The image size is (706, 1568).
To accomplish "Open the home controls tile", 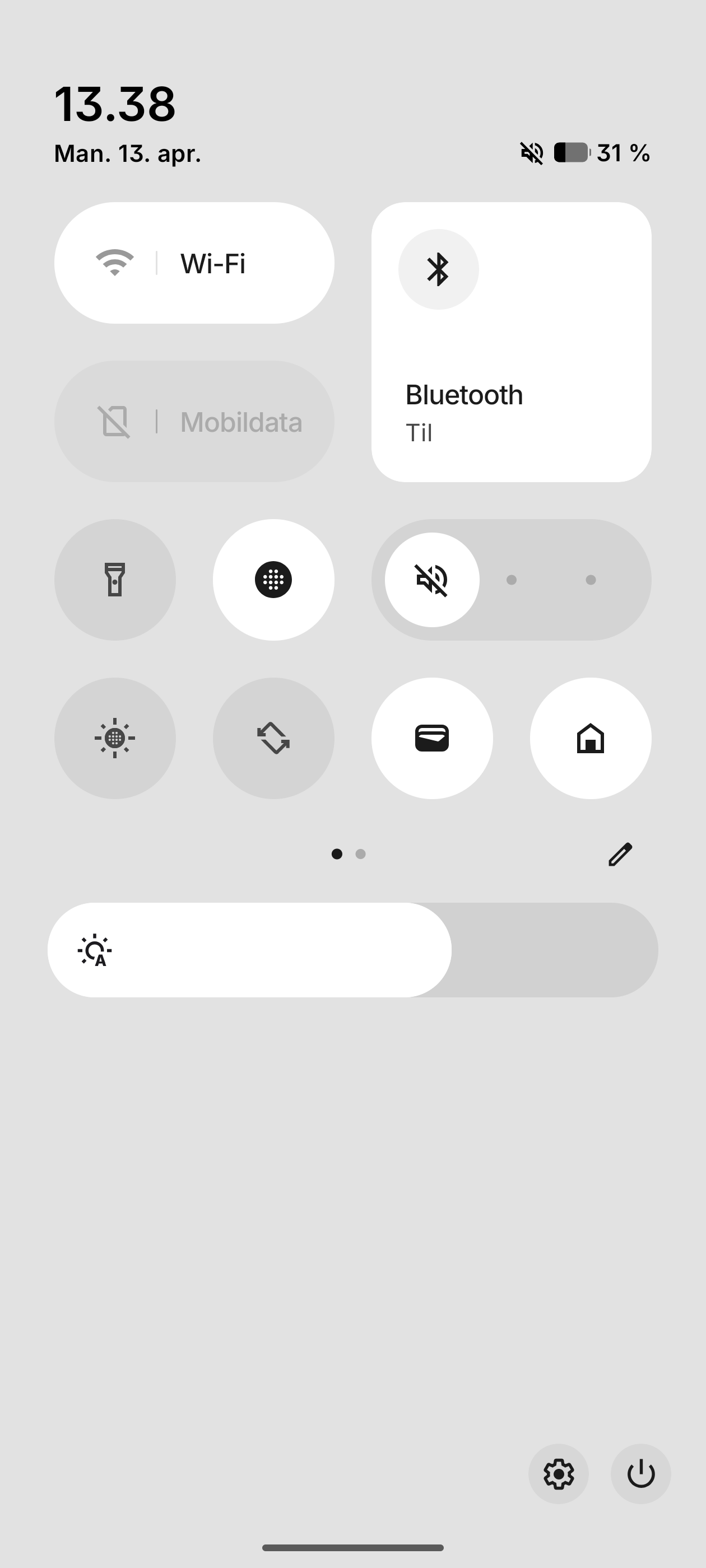I will pyautogui.click(x=590, y=738).
